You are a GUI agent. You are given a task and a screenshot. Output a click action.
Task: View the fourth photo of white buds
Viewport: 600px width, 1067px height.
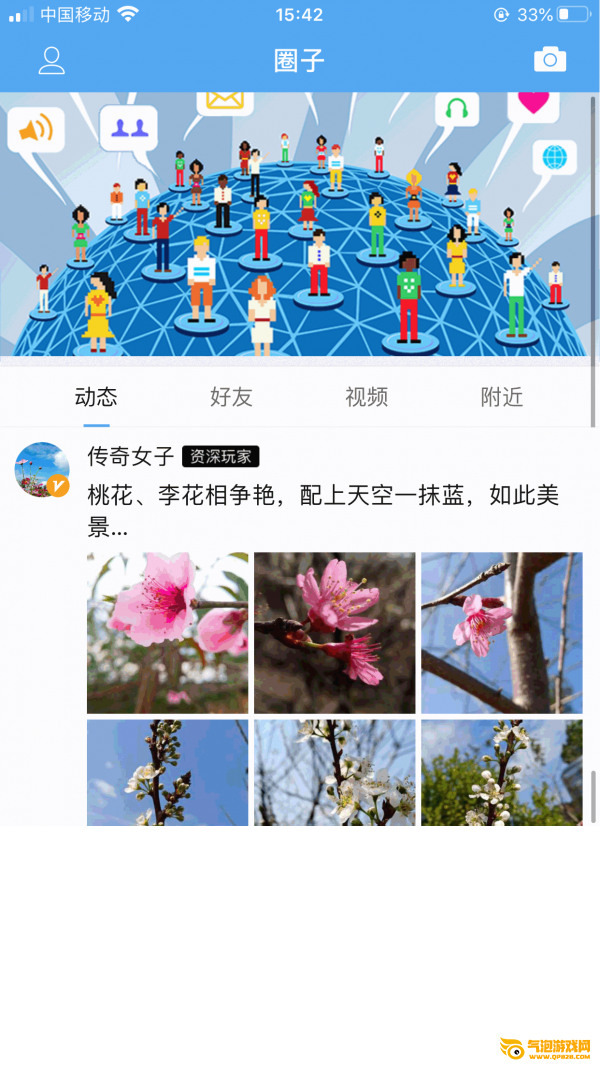167,773
